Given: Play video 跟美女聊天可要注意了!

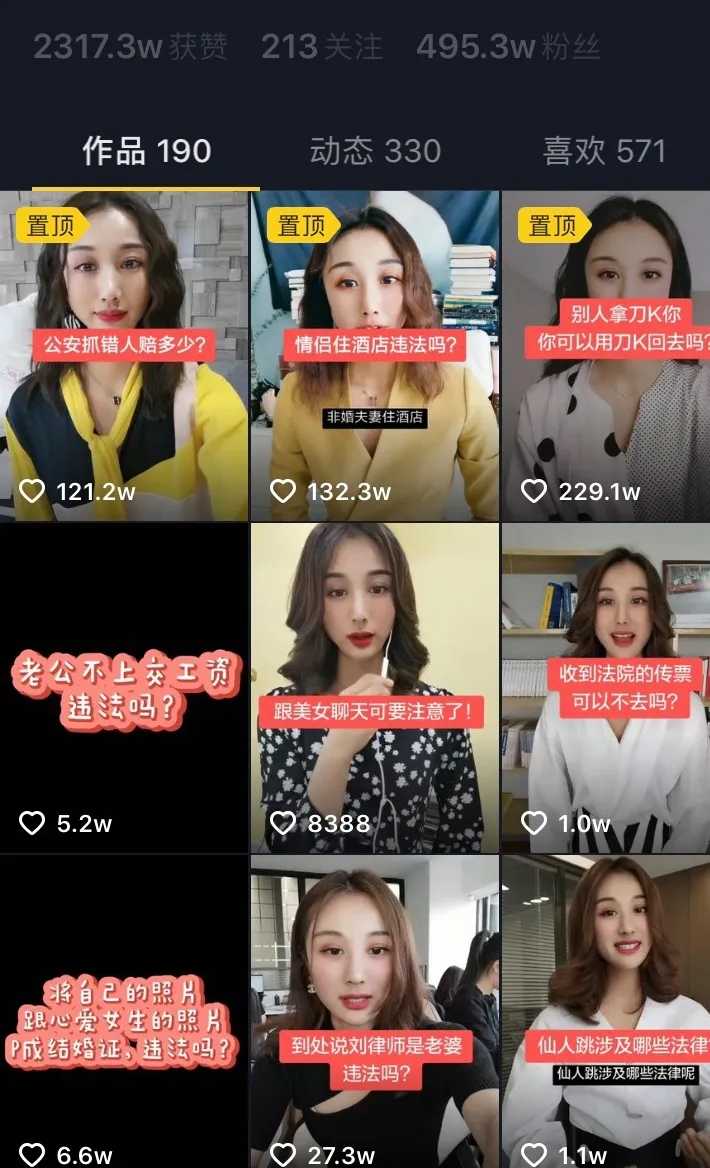Looking at the screenshot, I should [x=375, y=688].
